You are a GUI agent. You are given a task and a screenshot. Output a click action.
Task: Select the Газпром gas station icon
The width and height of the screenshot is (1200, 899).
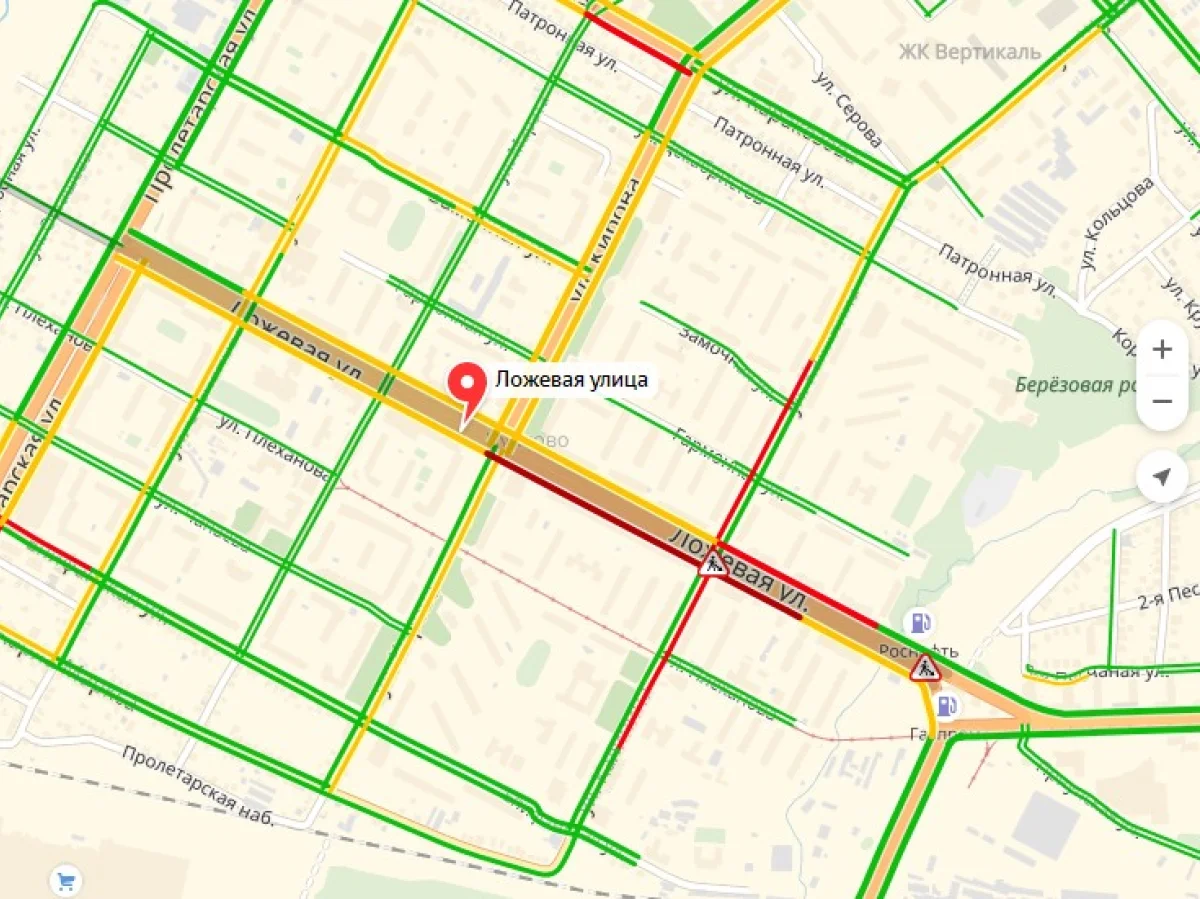pos(946,706)
